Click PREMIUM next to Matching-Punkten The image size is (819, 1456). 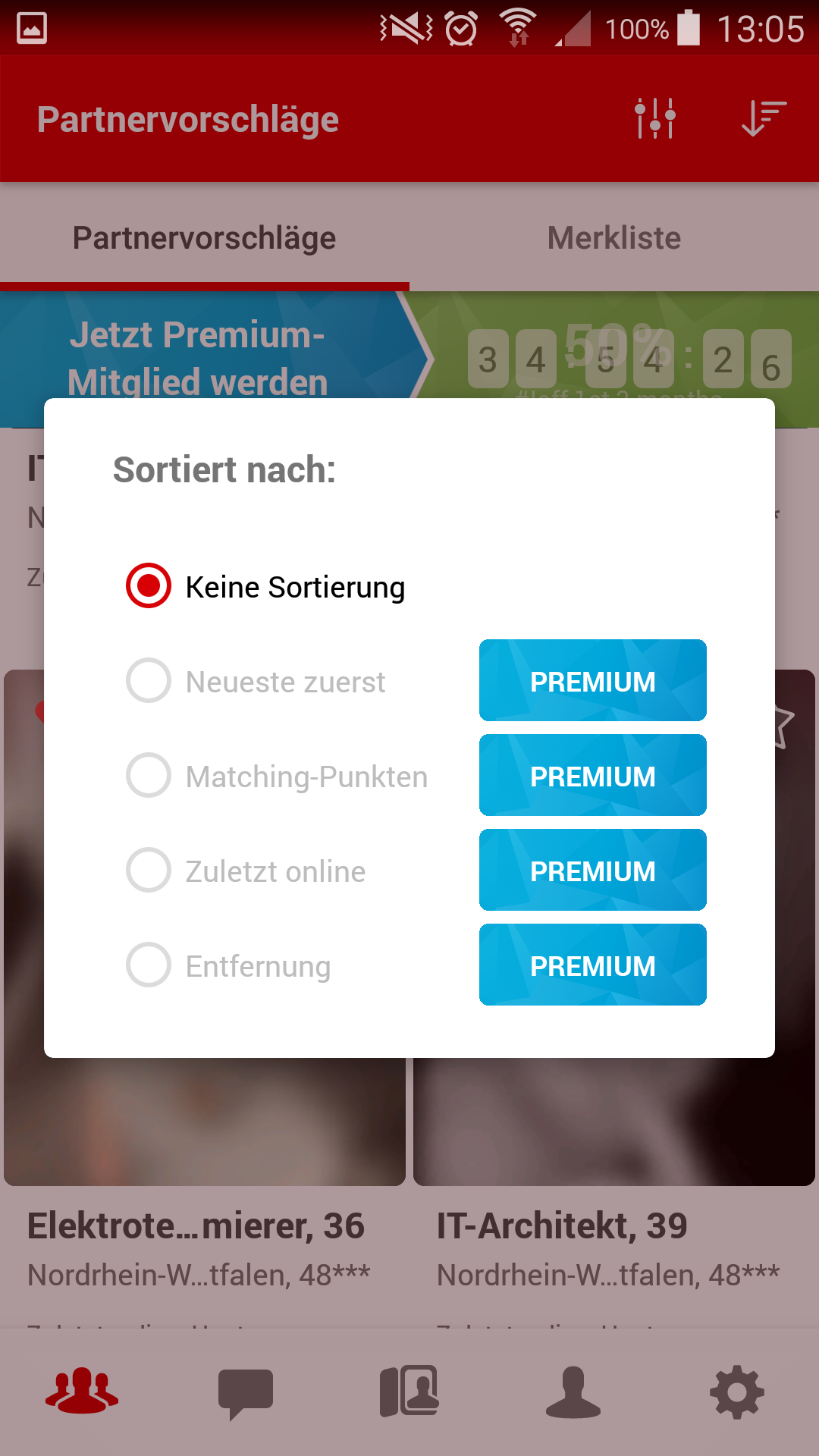592,775
